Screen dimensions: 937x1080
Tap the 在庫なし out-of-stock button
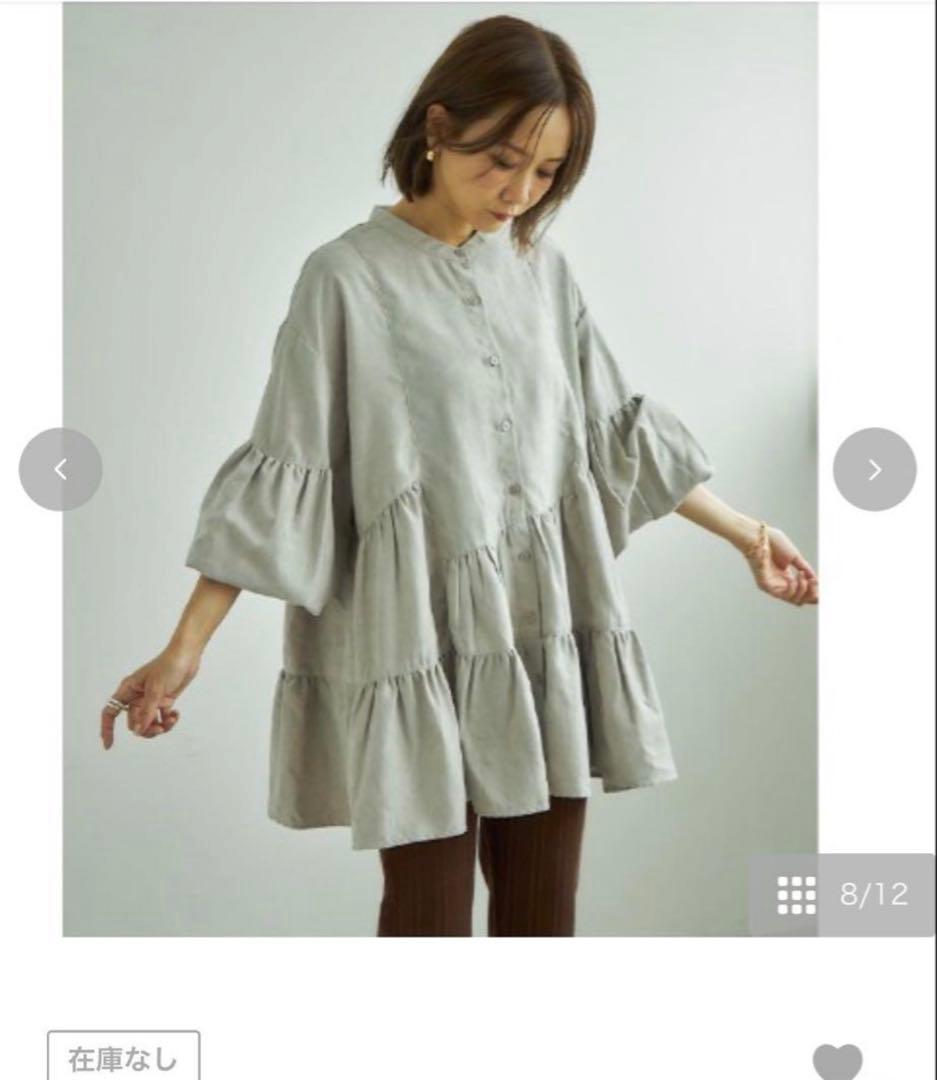point(124,1057)
